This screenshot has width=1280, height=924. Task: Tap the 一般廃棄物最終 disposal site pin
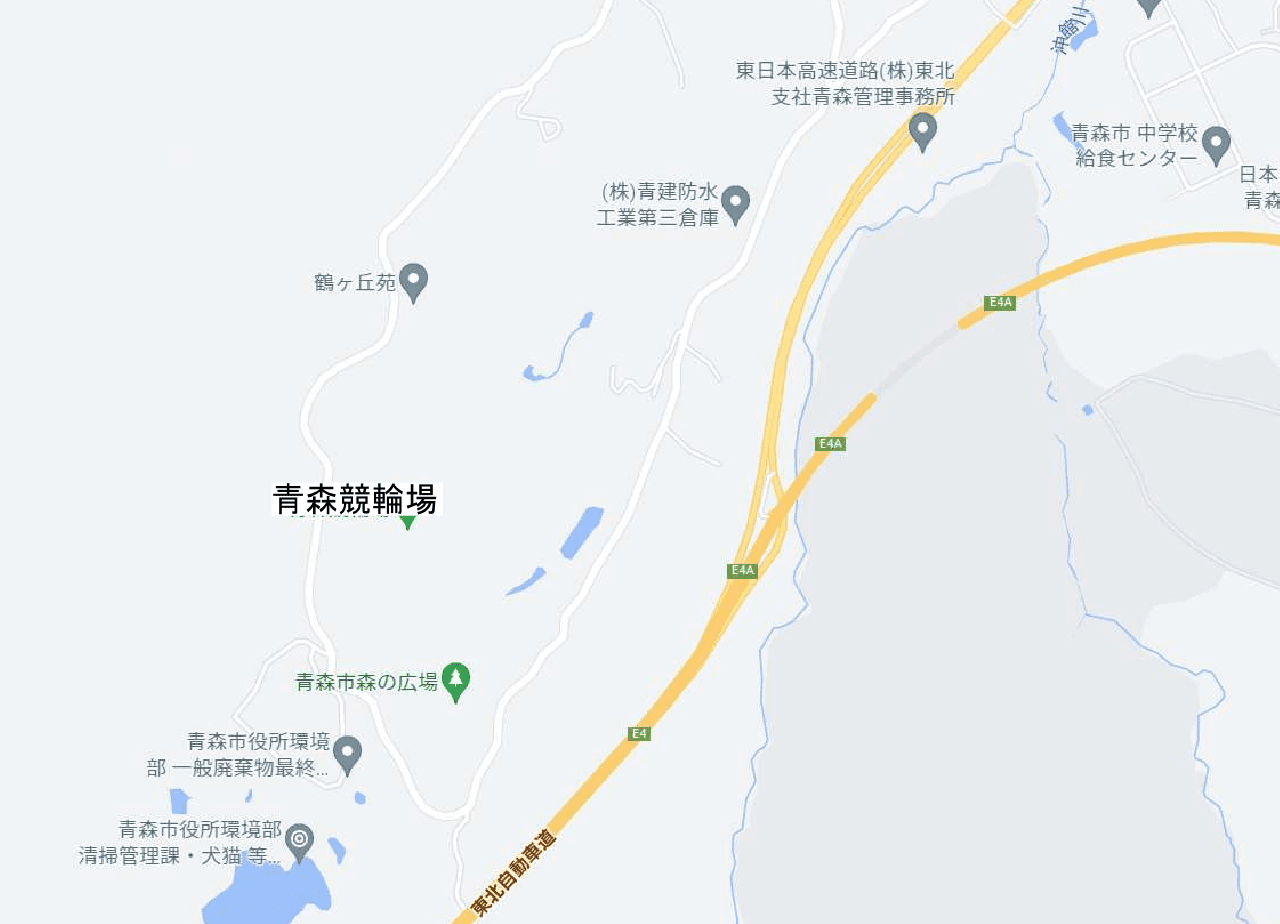pos(347,753)
